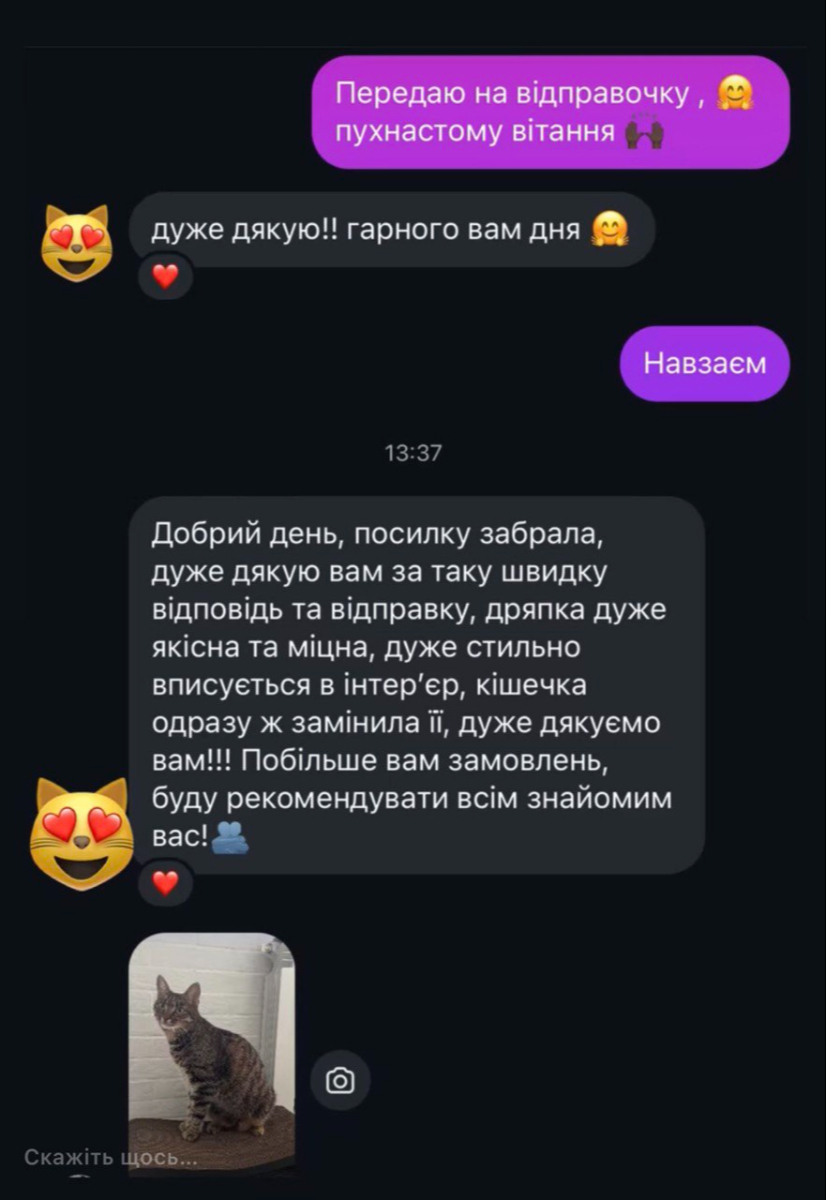
Task: Tap the heart reaction under "дуже дякую!!" message
Action: click(165, 276)
